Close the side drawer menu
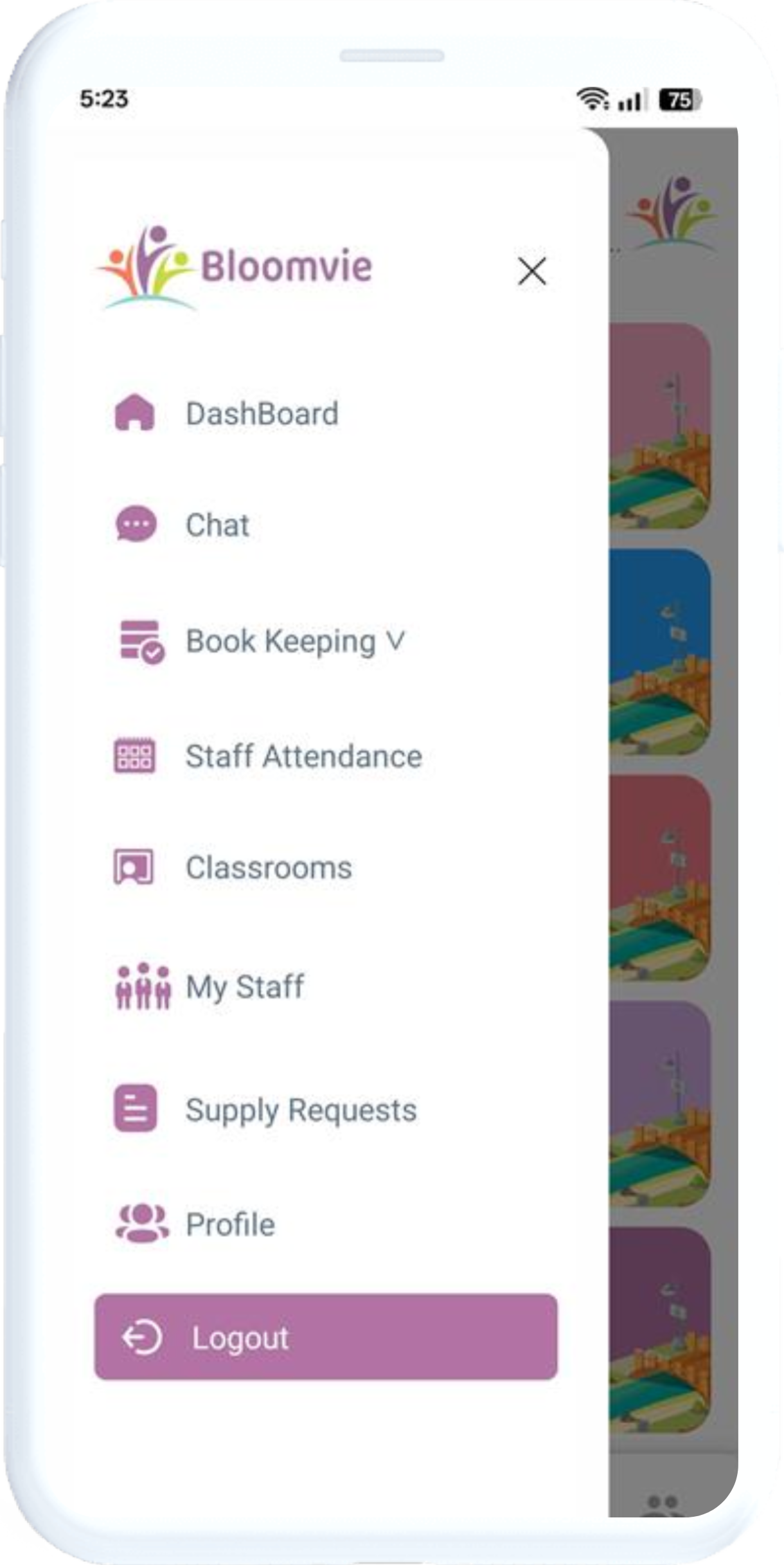 point(531,271)
